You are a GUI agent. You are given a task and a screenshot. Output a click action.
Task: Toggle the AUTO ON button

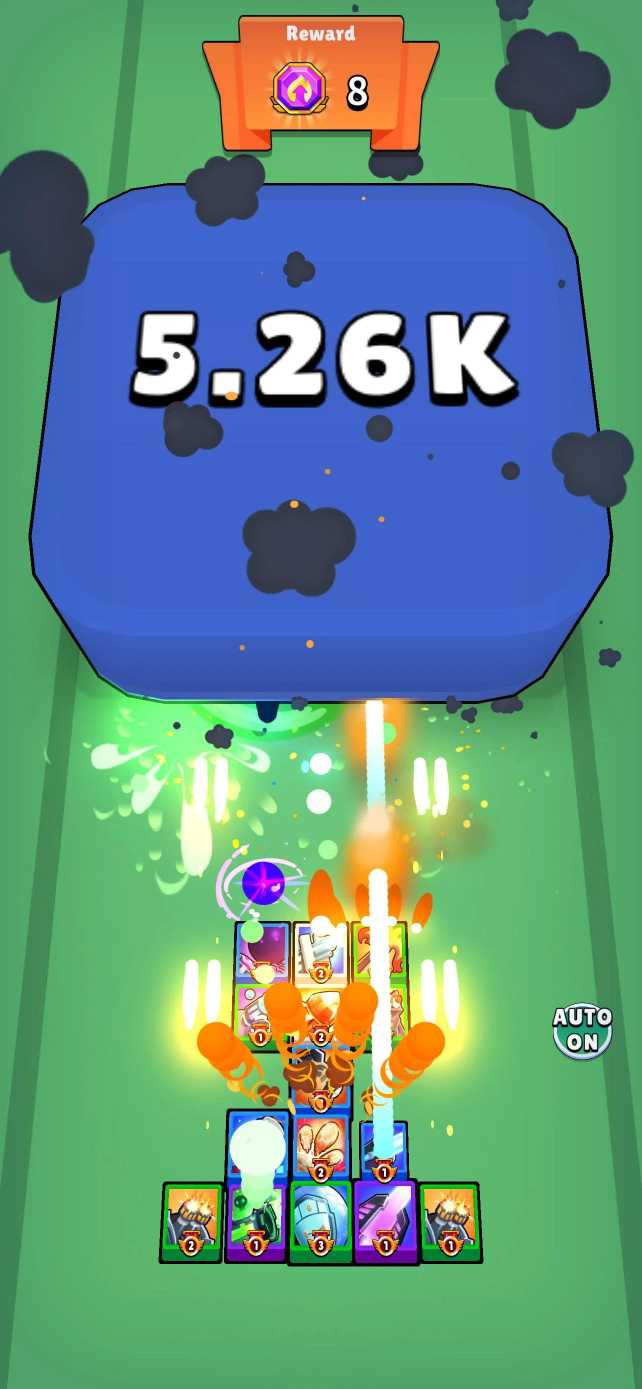click(x=582, y=1030)
